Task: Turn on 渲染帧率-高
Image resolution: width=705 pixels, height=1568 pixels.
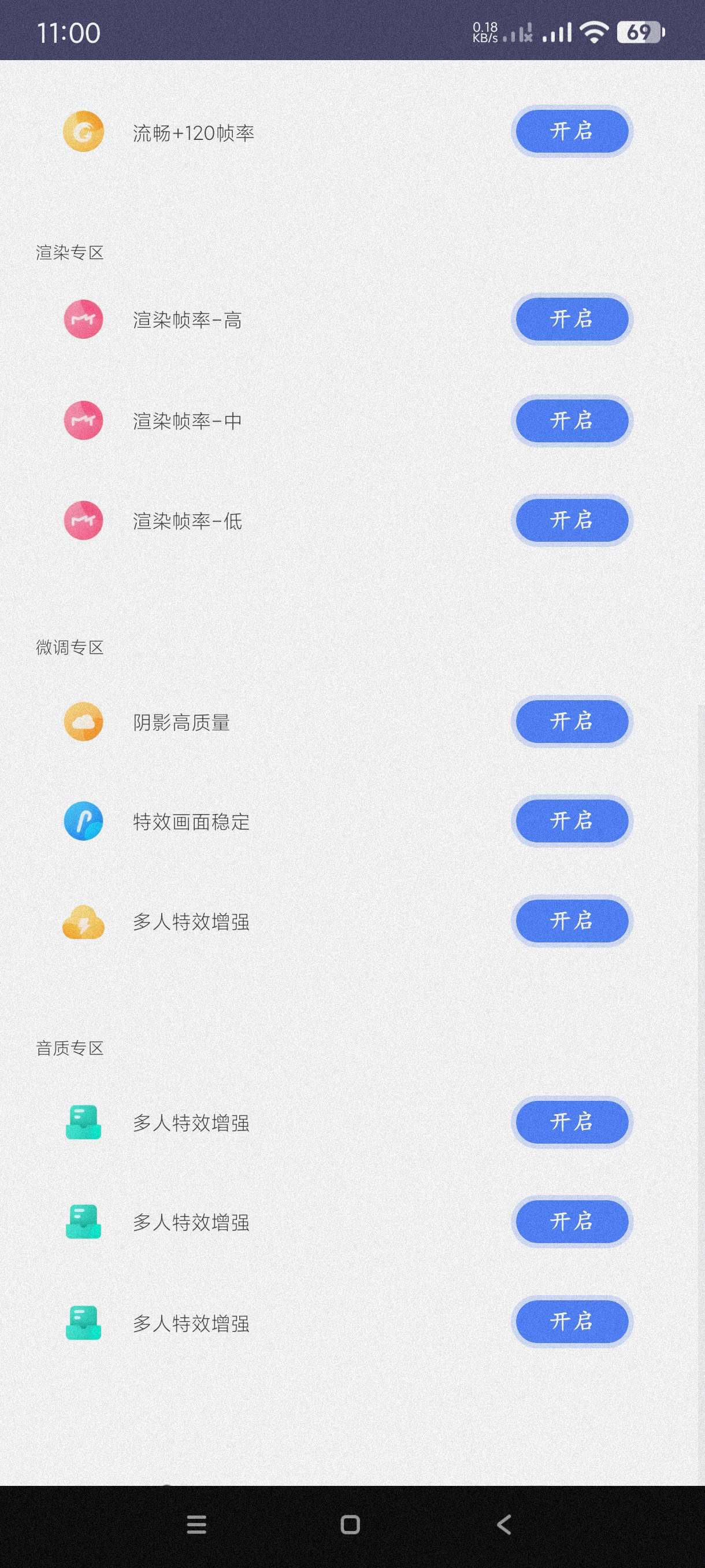Action: [x=571, y=319]
